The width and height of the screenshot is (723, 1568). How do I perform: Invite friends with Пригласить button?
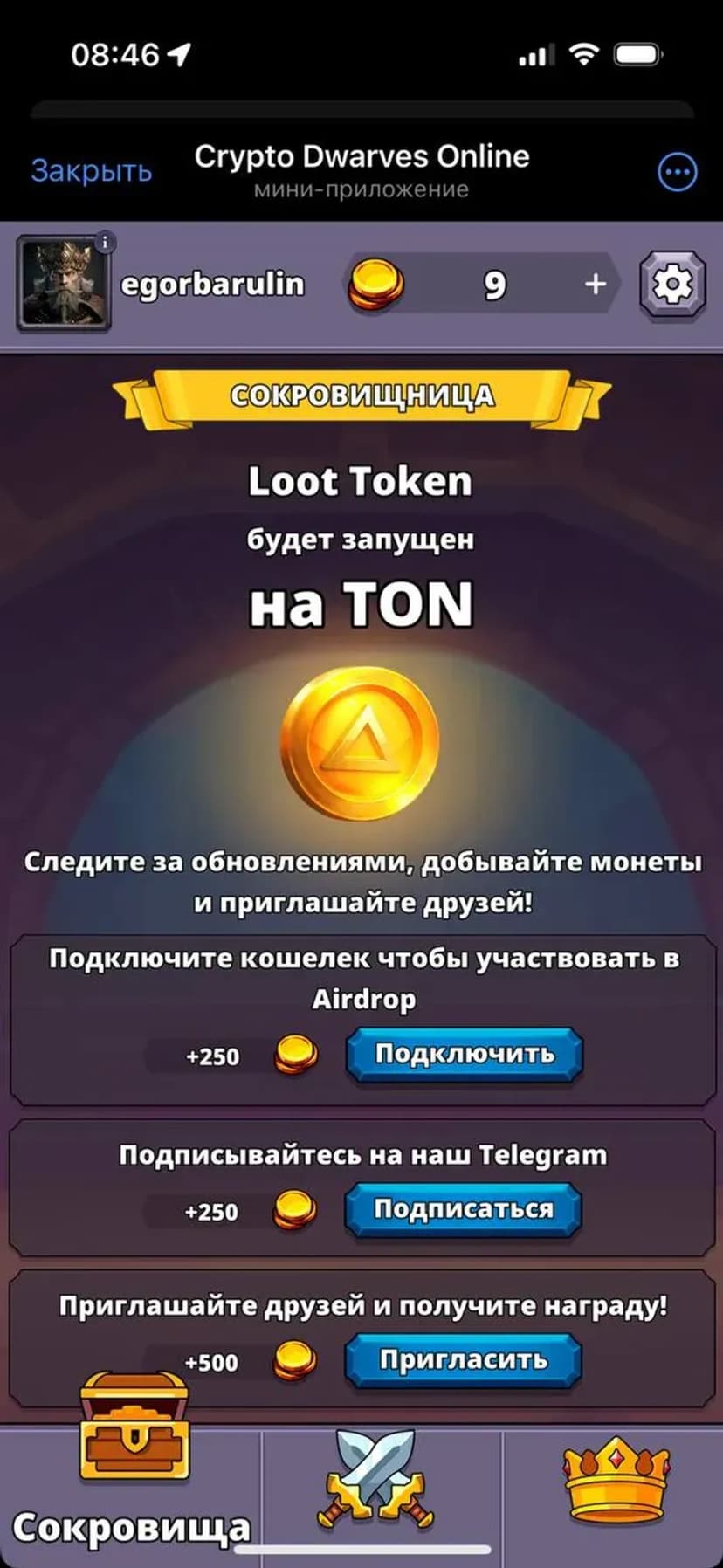click(x=463, y=1360)
